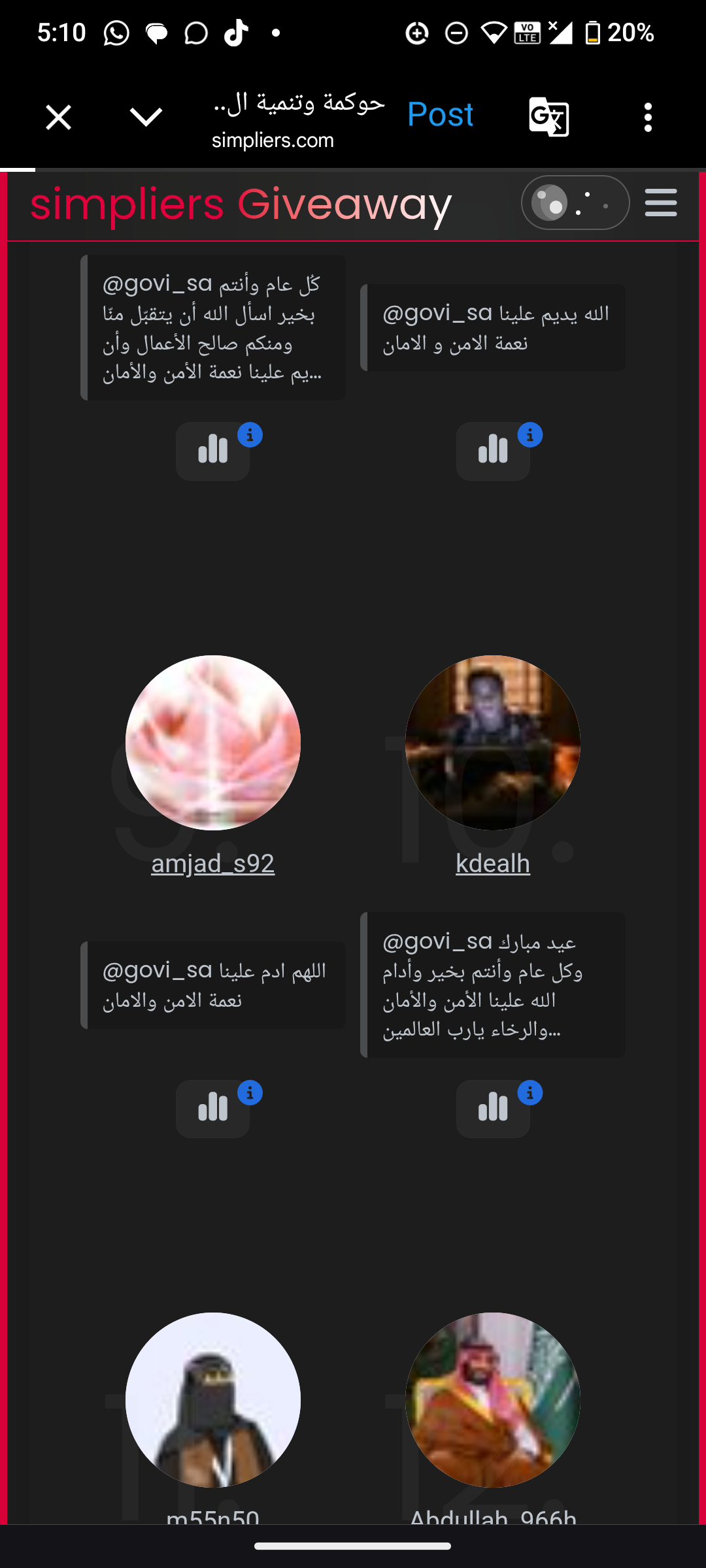Image resolution: width=706 pixels, height=1568 pixels.
Task: Open kdealh profile link
Action: (492, 864)
